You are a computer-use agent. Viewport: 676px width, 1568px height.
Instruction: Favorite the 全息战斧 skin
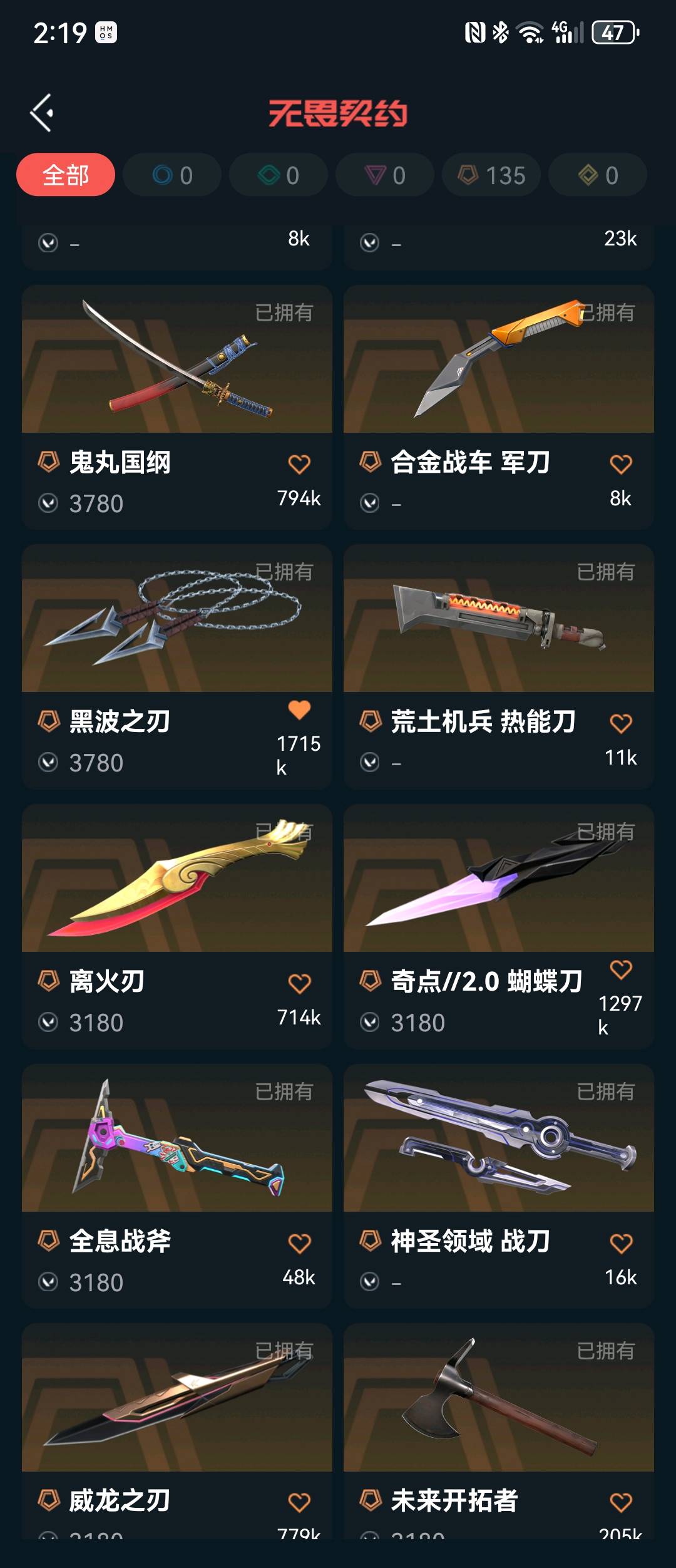299,1243
